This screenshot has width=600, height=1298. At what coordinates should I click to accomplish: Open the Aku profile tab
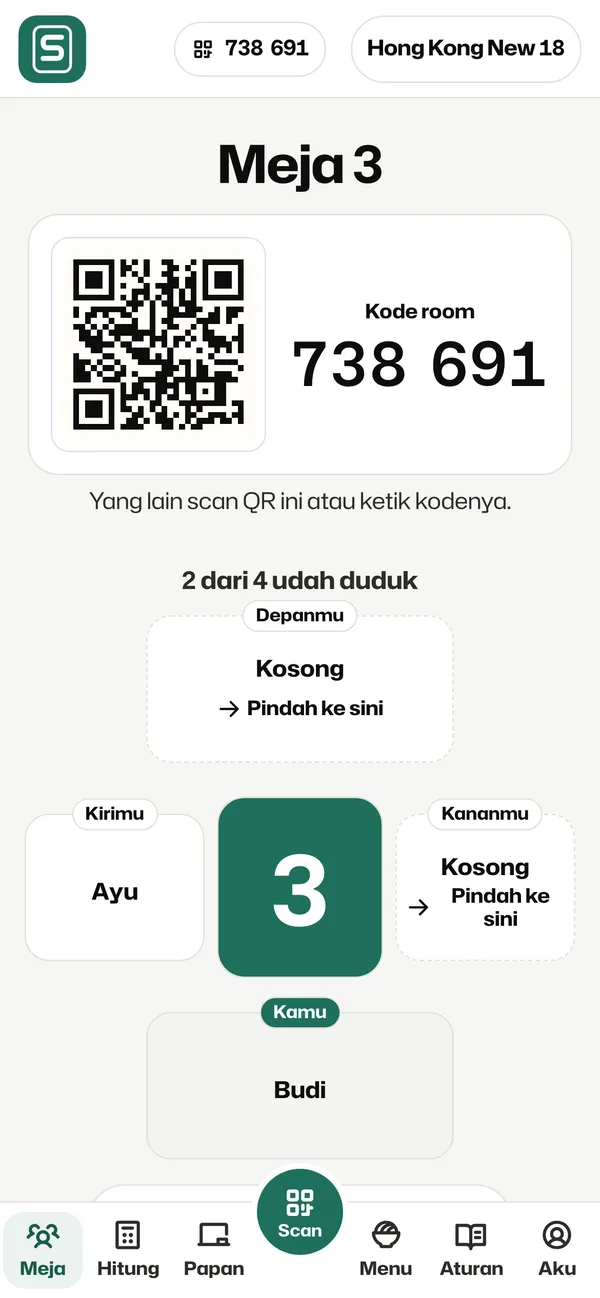tap(557, 1248)
